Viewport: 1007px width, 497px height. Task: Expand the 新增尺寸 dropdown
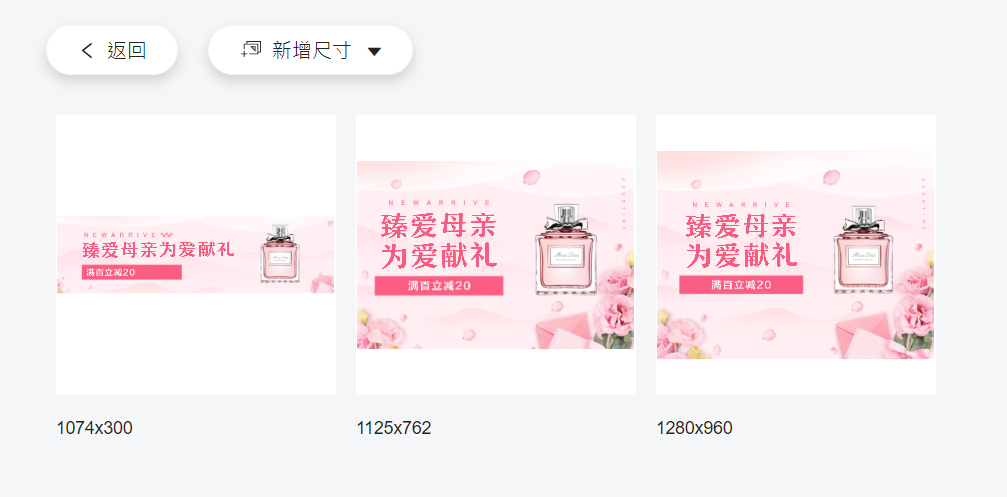[310, 50]
